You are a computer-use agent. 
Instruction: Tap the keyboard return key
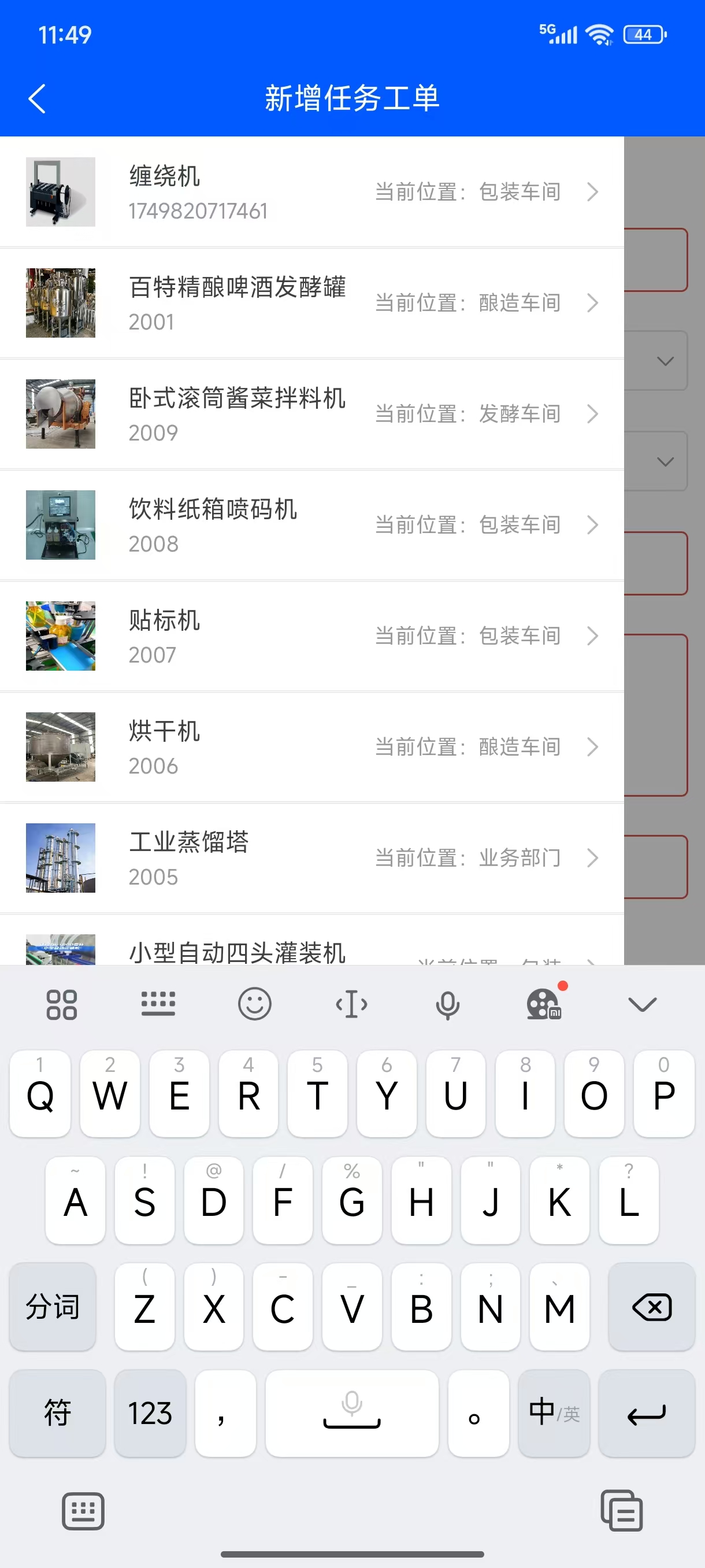pyautogui.click(x=646, y=1413)
